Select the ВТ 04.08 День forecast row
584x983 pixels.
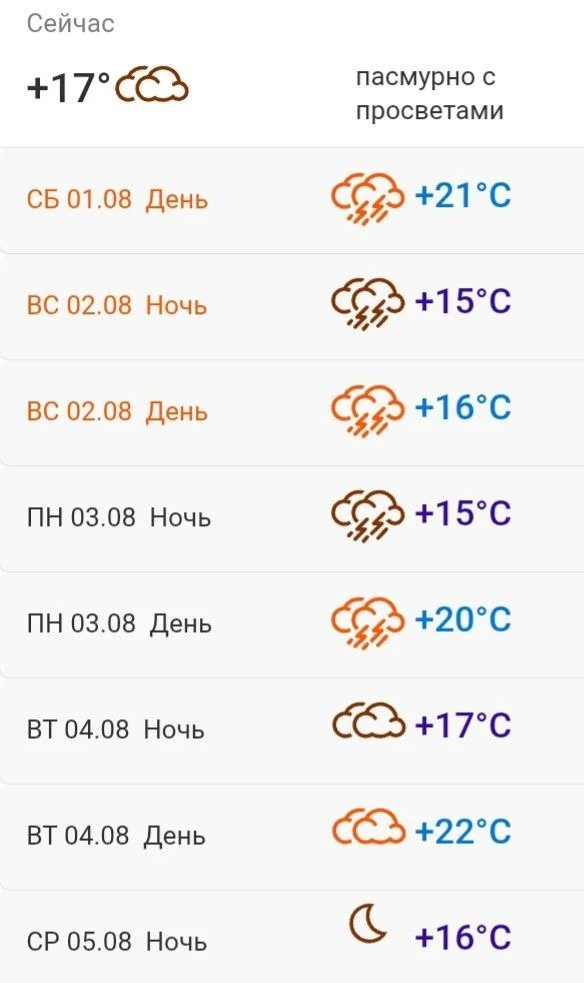pyautogui.click(x=292, y=836)
